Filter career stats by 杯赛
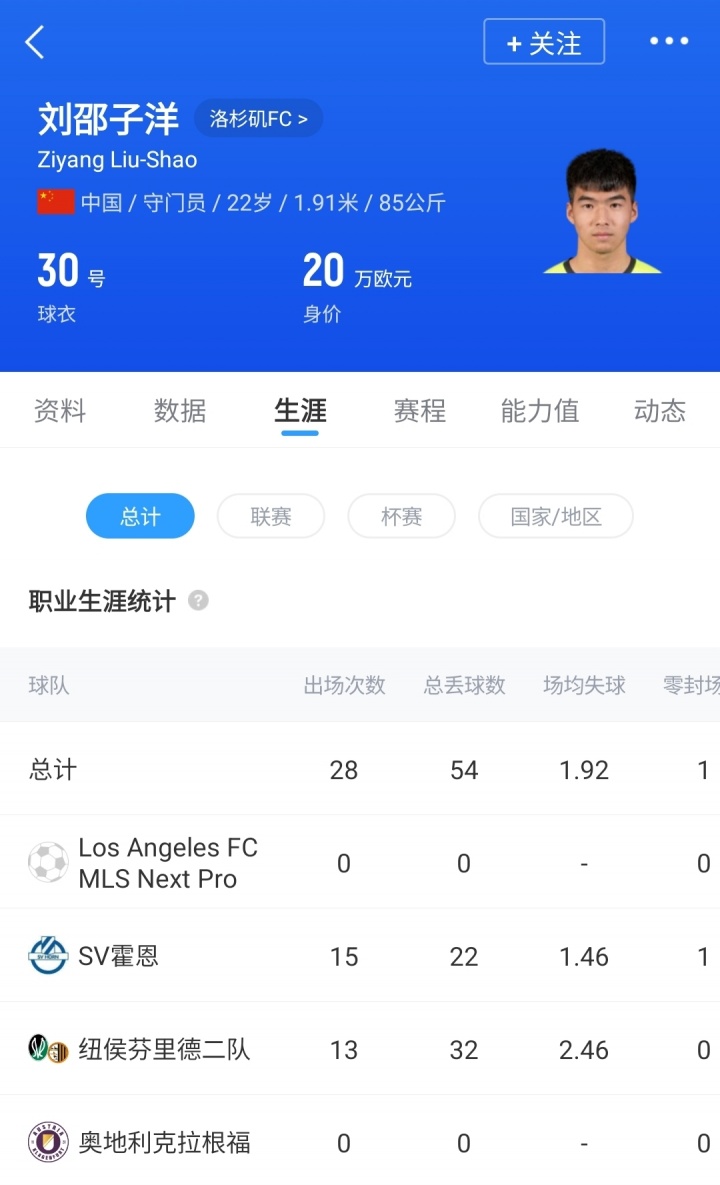This screenshot has height=1185, width=720. pos(402,516)
